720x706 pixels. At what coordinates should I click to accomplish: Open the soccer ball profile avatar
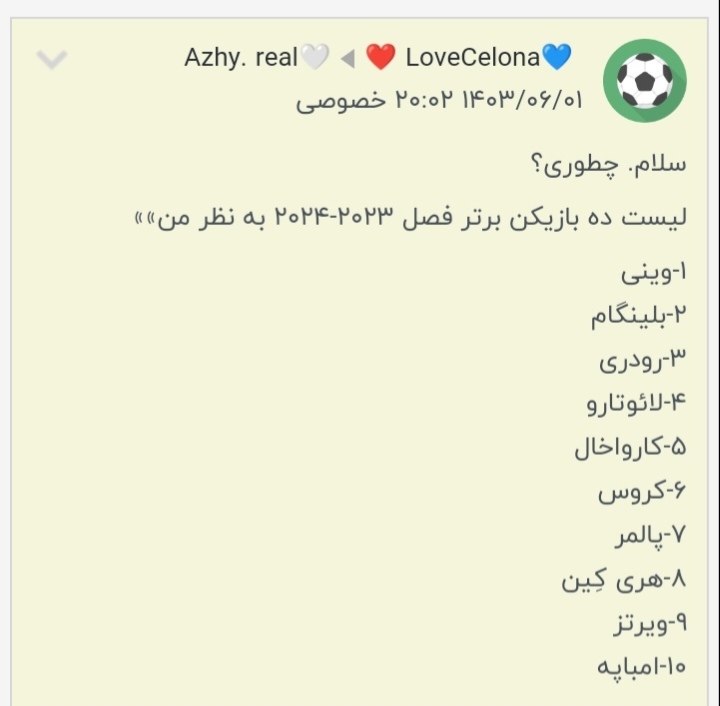tap(645, 81)
